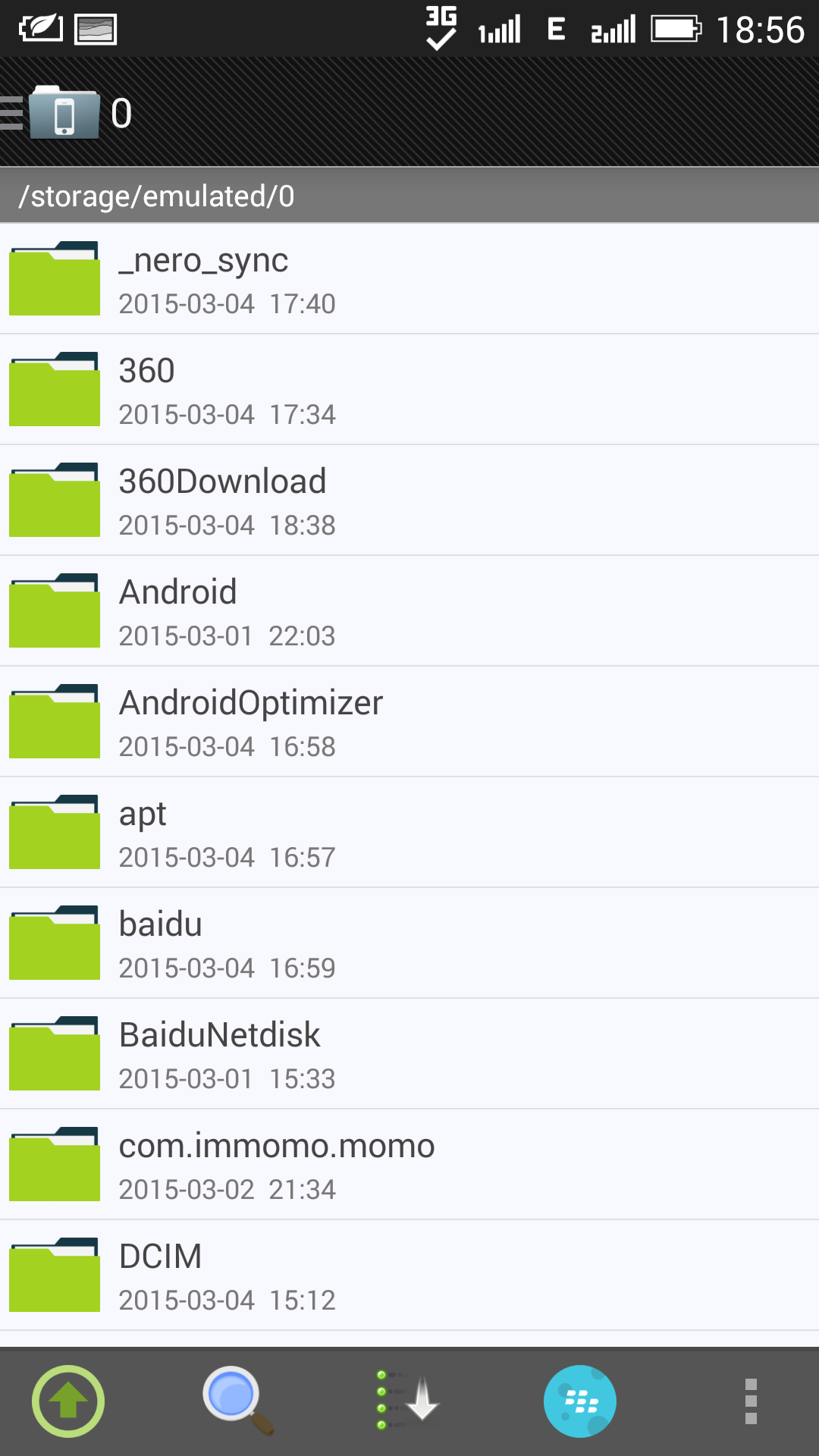Open the _nero_sync folder
This screenshot has height=1456, width=819.
pyautogui.click(x=409, y=279)
